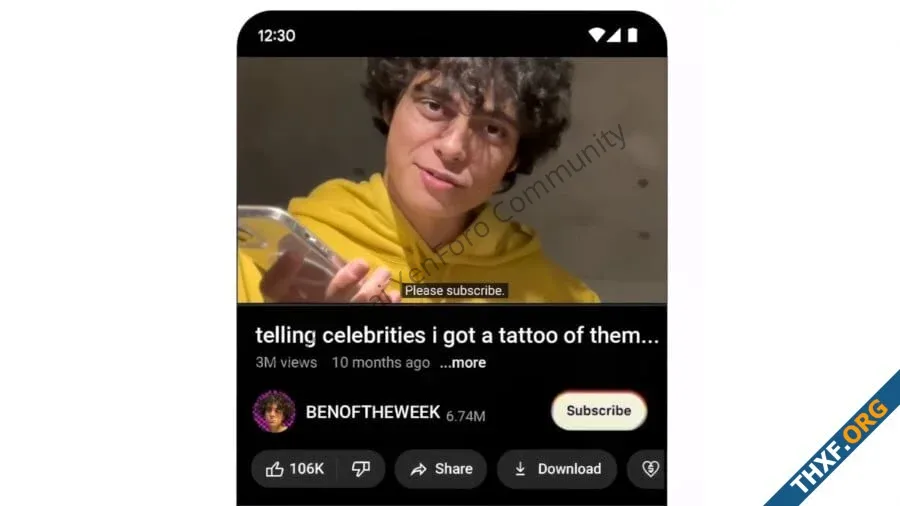Expand the description with ...more
This screenshot has height=506, width=900.
pyautogui.click(x=462, y=363)
